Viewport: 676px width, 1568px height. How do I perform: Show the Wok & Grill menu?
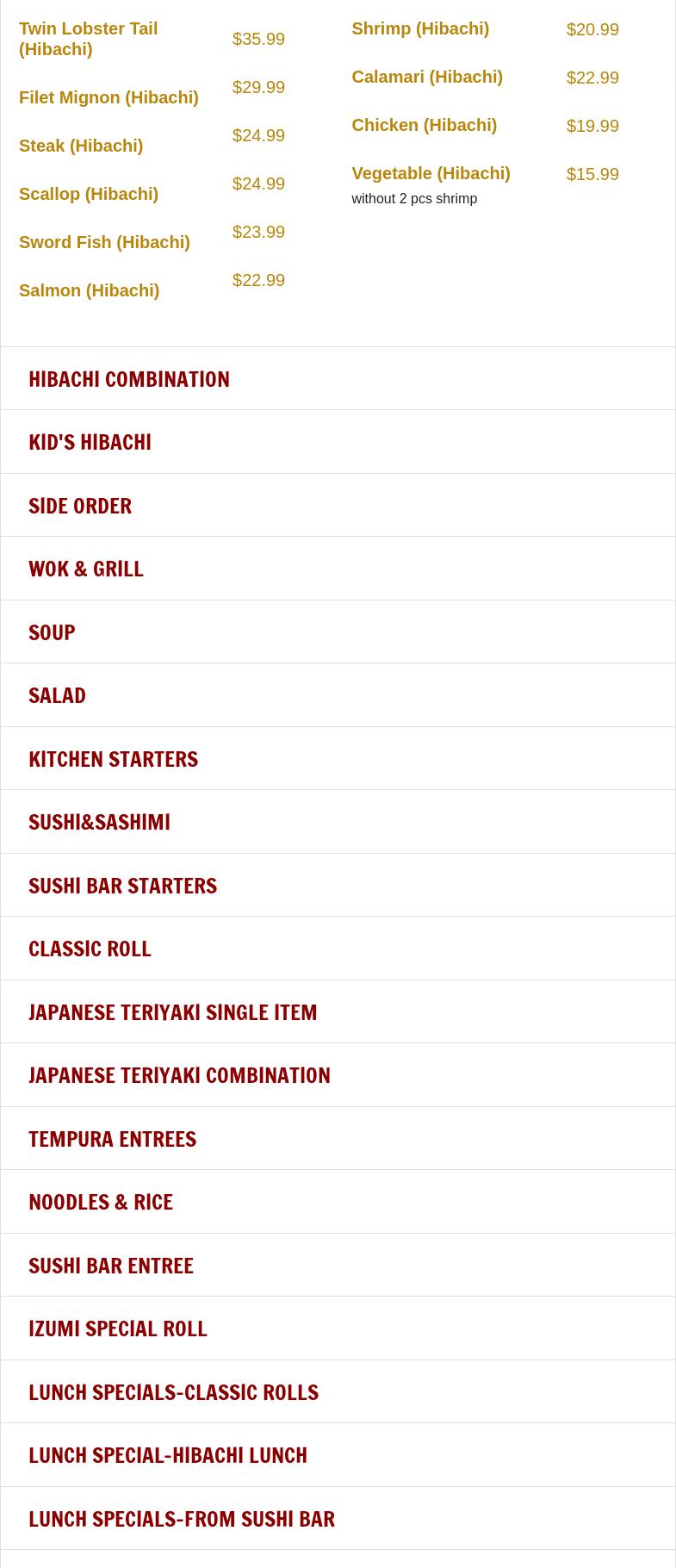(x=86, y=569)
